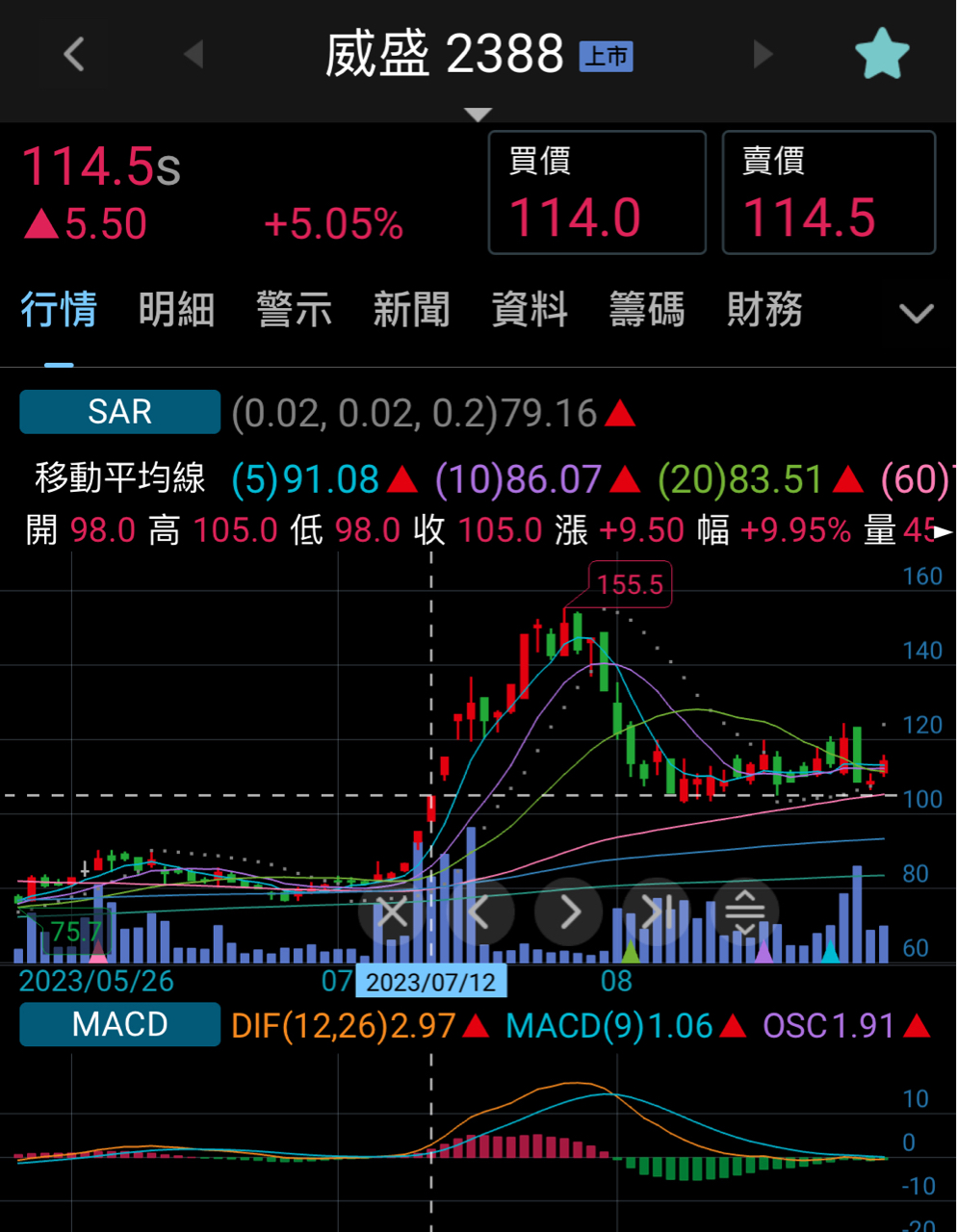Tap the back arrow to leave 威盛 page
This screenshot has height=1232, width=957.
click(x=73, y=55)
